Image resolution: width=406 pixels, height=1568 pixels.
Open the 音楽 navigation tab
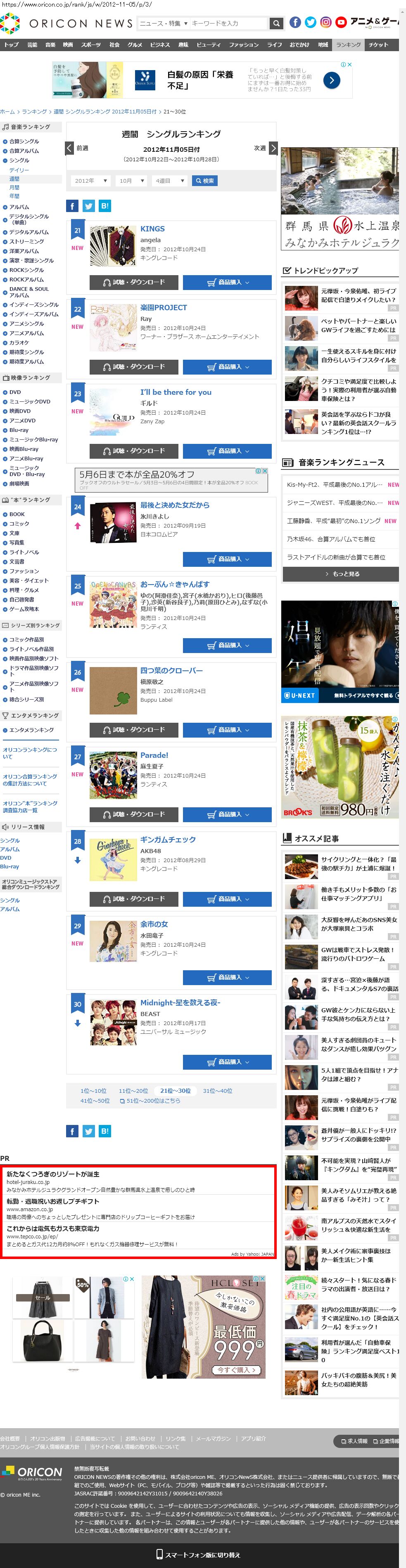point(50,45)
